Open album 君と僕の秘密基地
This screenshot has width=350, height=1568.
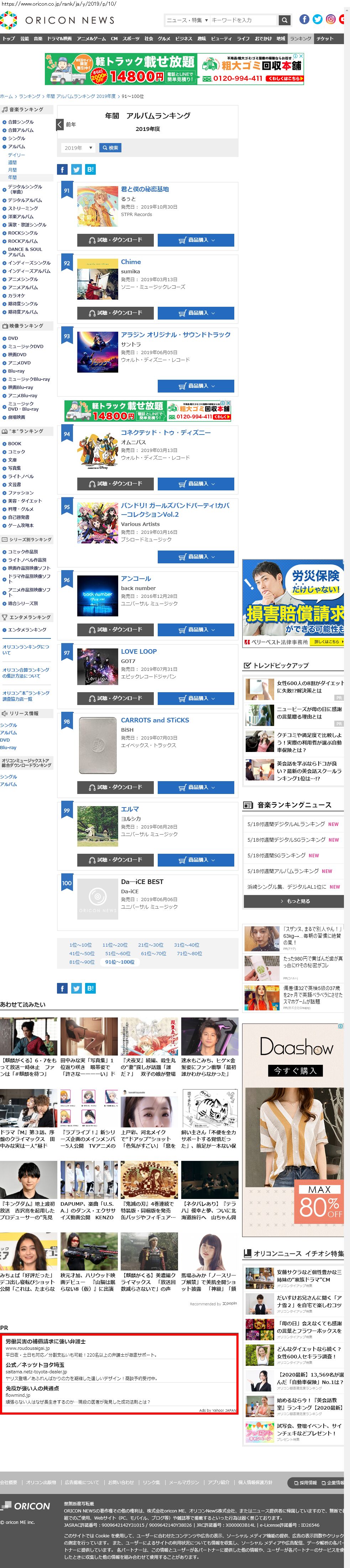[144, 189]
